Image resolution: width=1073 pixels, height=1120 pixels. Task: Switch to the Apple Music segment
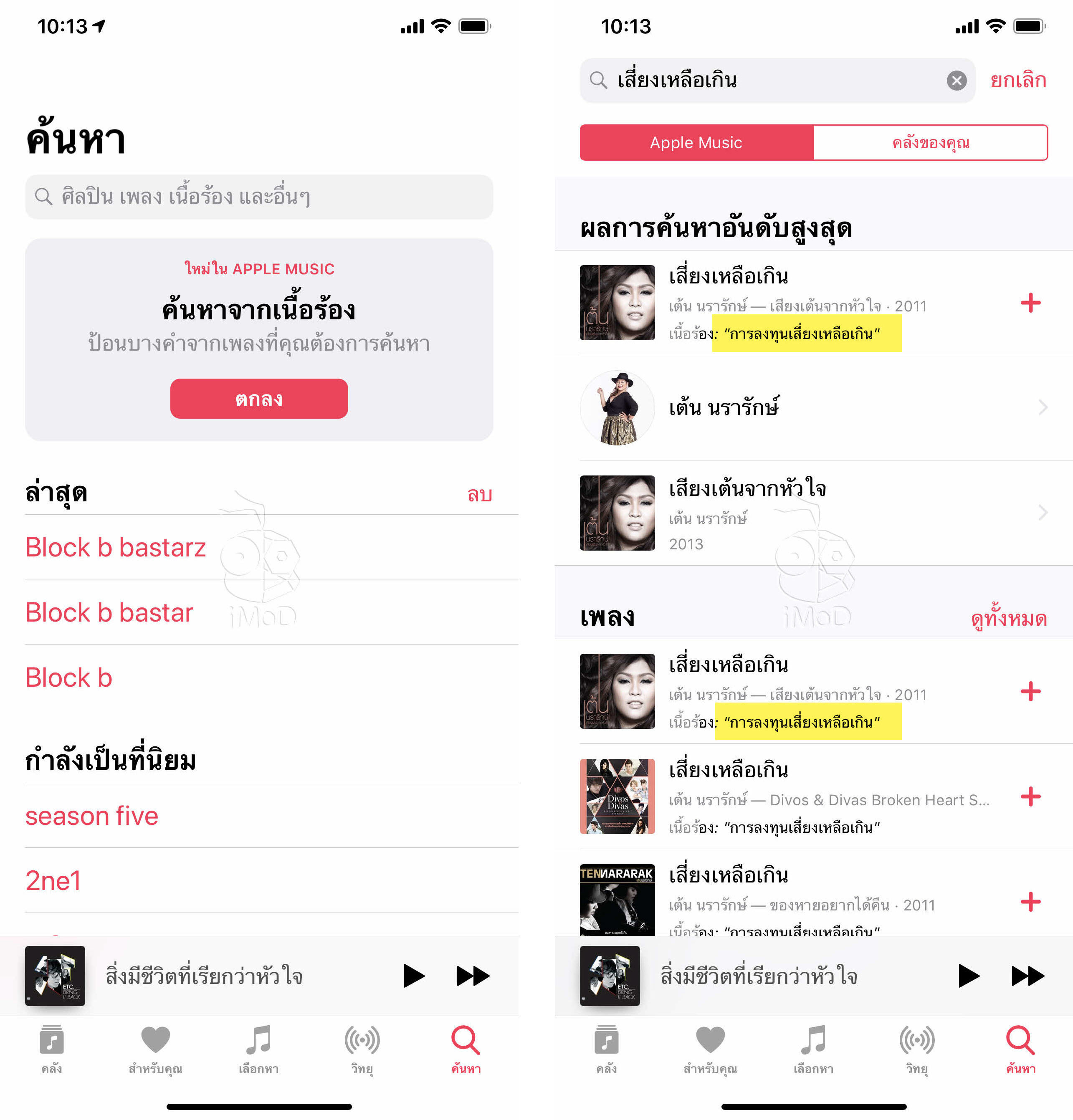pyautogui.click(x=695, y=143)
